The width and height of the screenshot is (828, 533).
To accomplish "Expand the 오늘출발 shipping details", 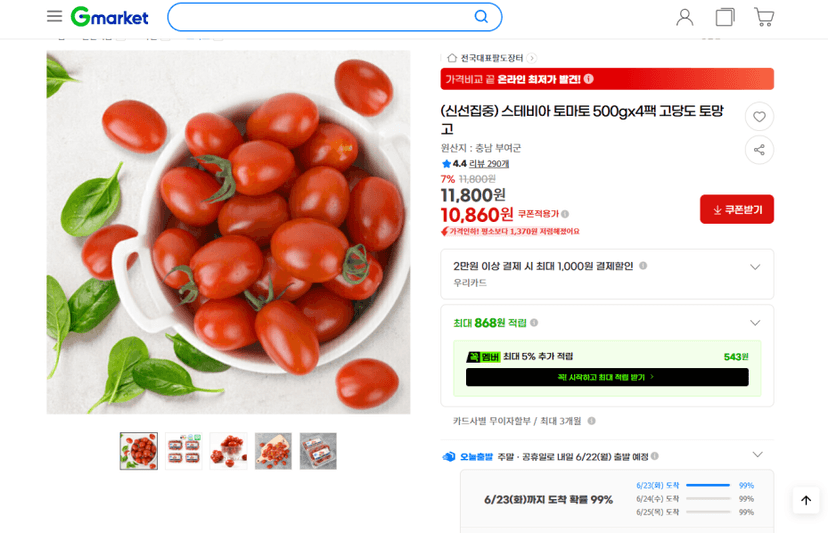I will tap(758, 455).
